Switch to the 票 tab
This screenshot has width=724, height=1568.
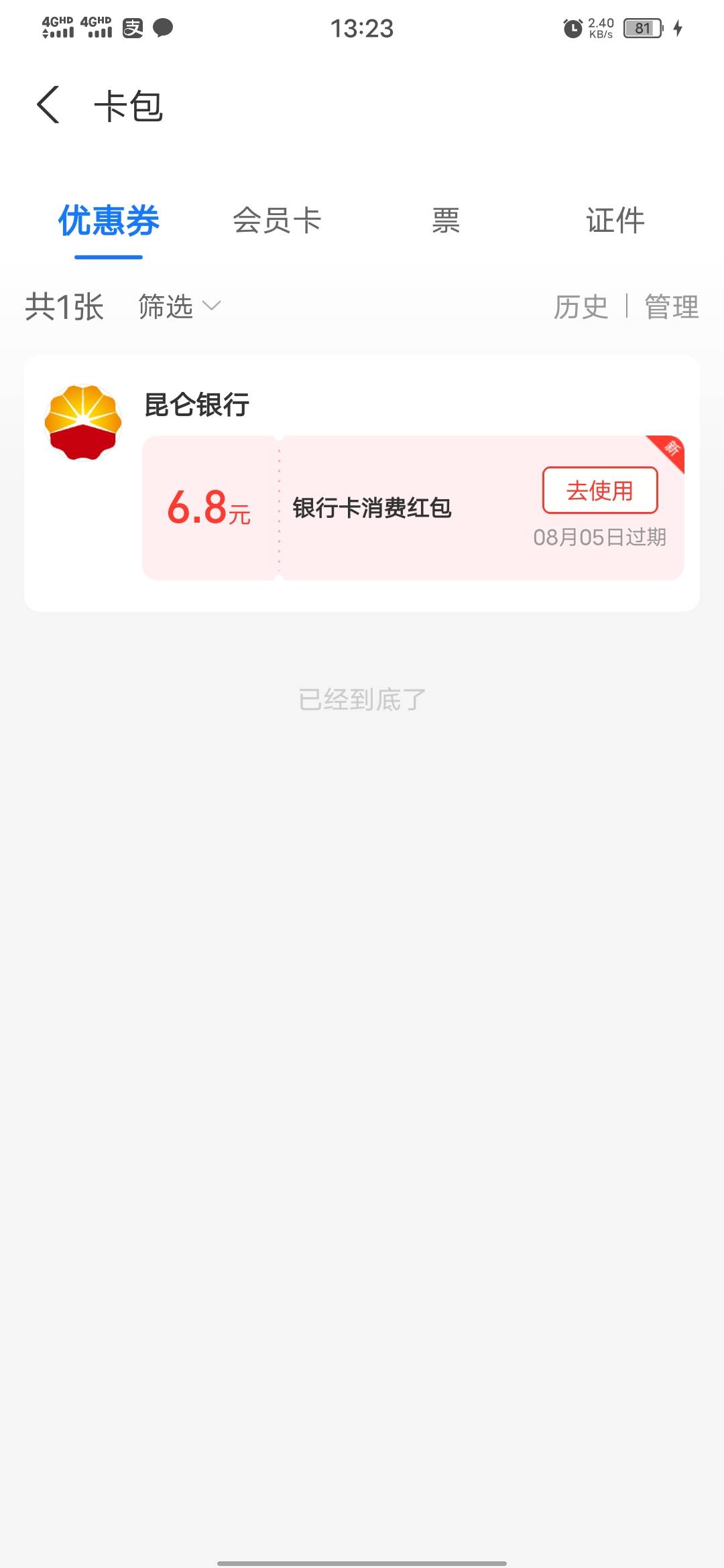click(x=446, y=221)
